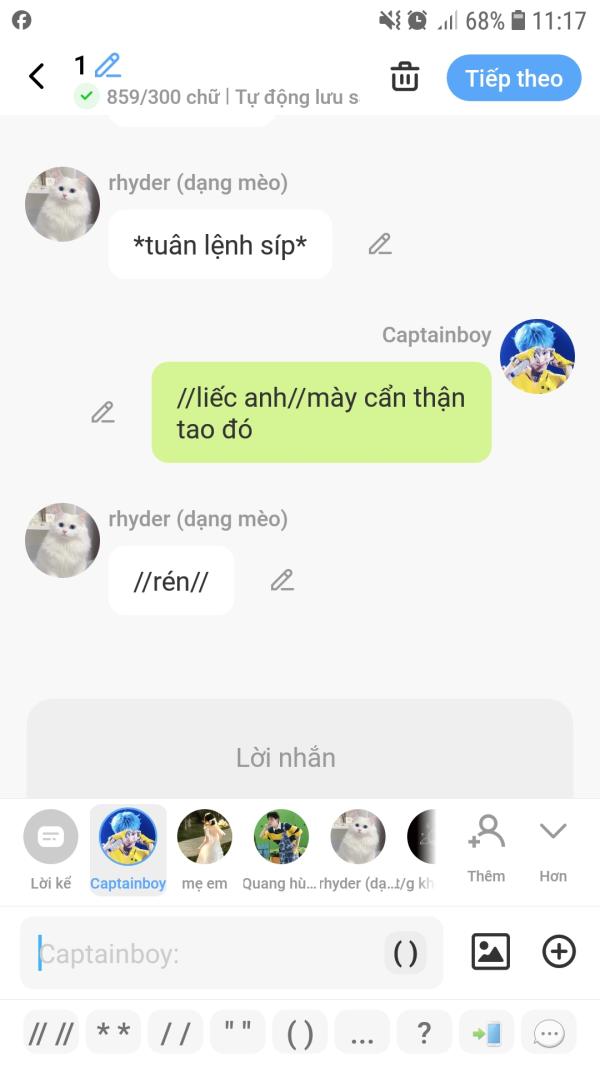Focus the Captainboy message input field
This screenshot has height=1067, width=600.
point(207,953)
